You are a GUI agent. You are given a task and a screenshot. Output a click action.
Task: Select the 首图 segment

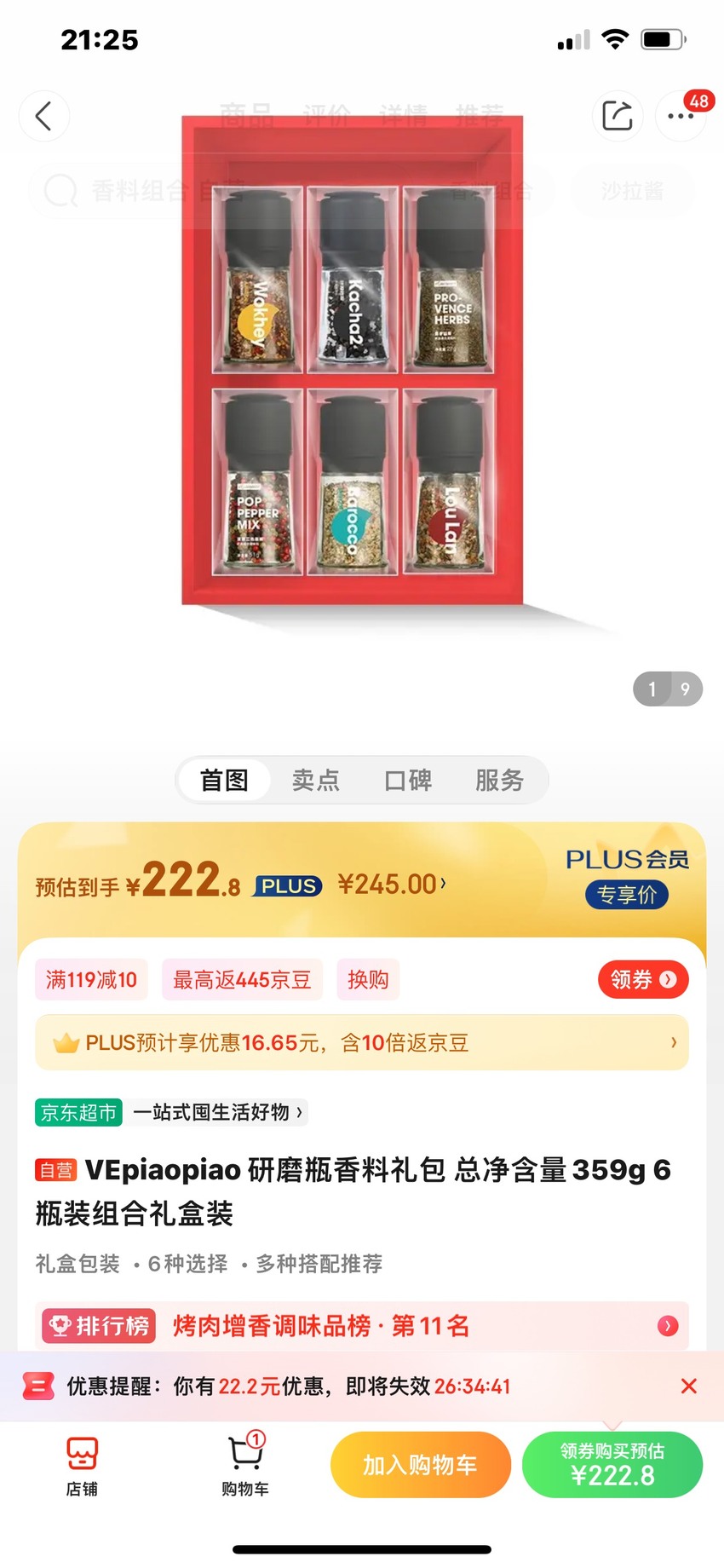pyautogui.click(x=224, y=780)
